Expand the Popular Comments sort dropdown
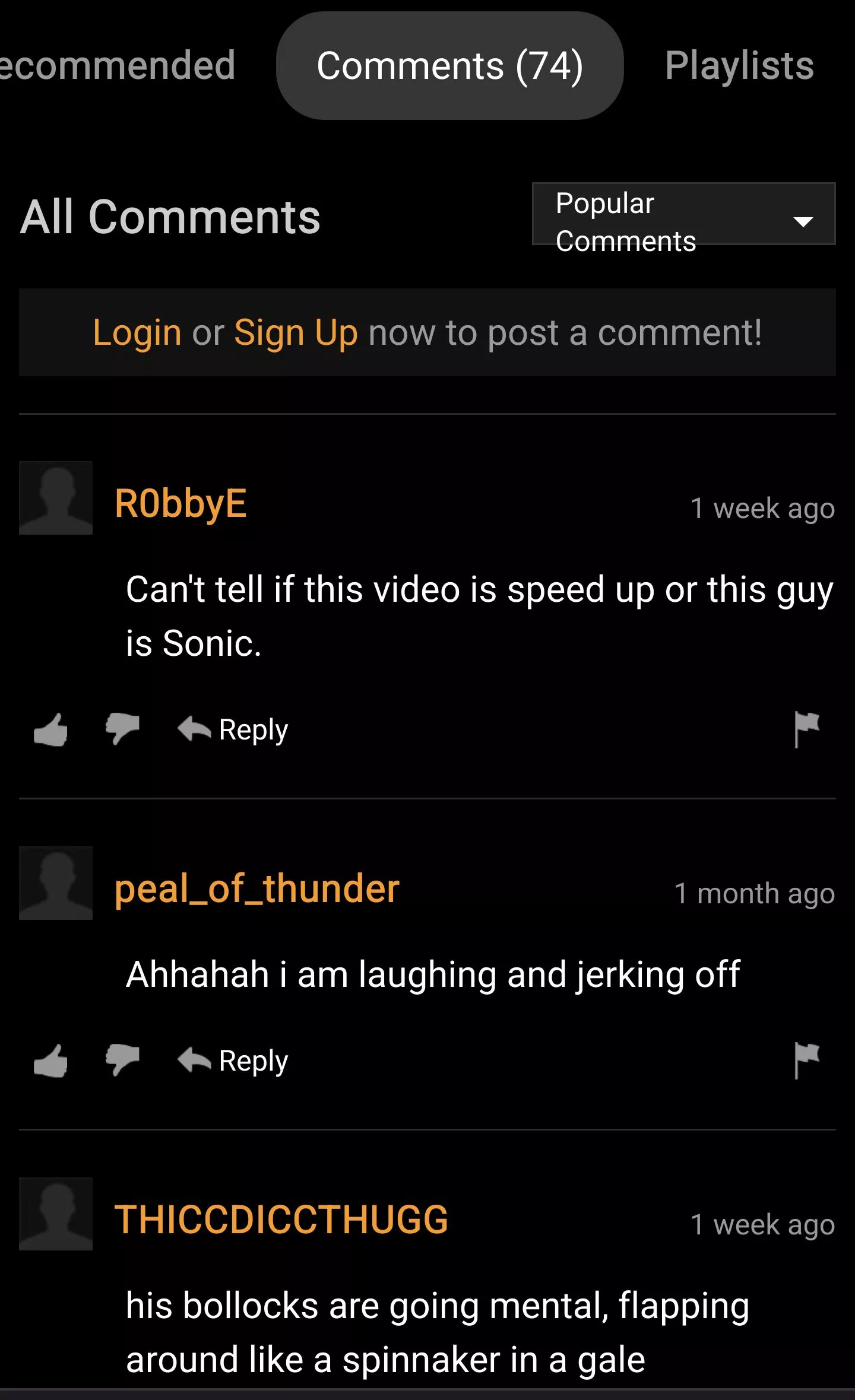Viewport: 855px width, 1400px height. click(x=683, y=214)
